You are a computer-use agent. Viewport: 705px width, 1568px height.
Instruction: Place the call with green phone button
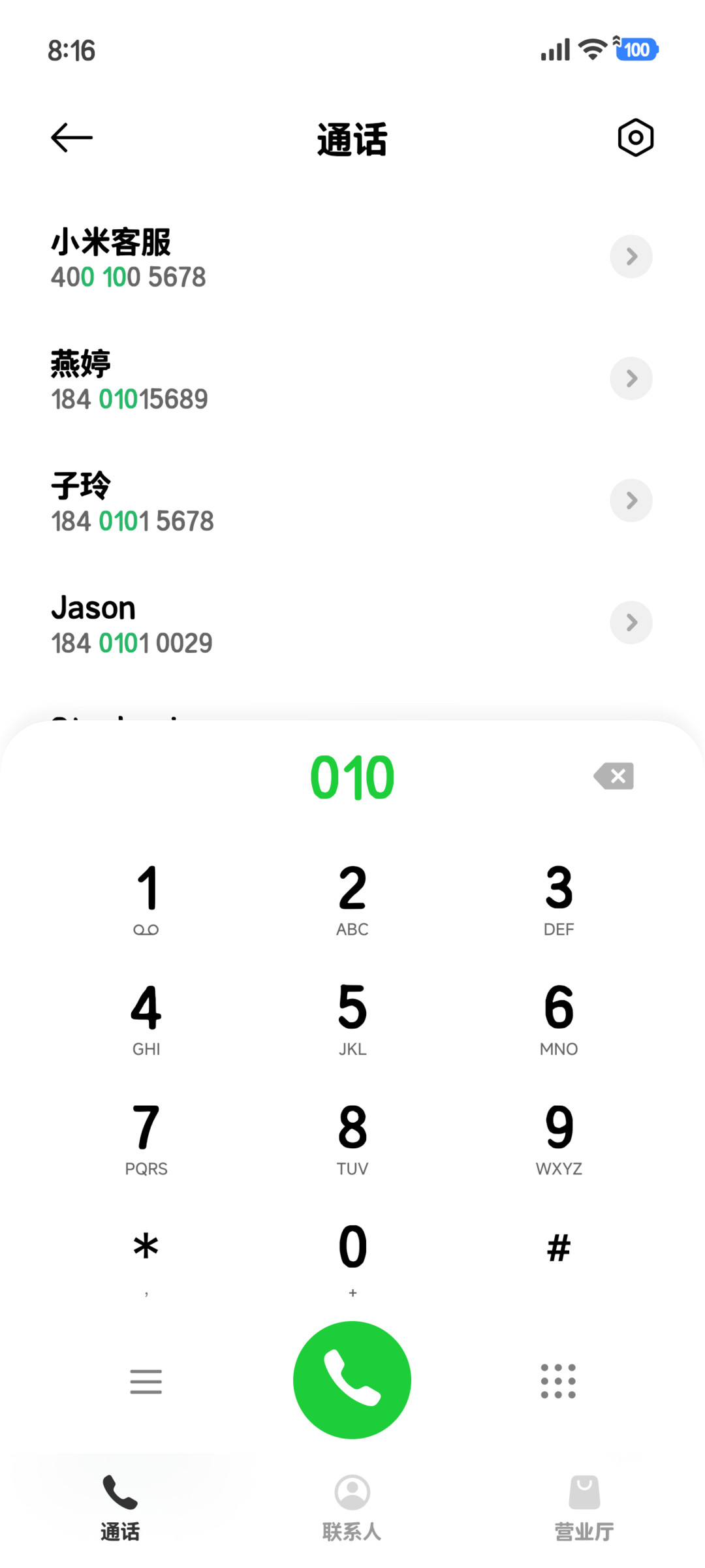coord(352,1380)
